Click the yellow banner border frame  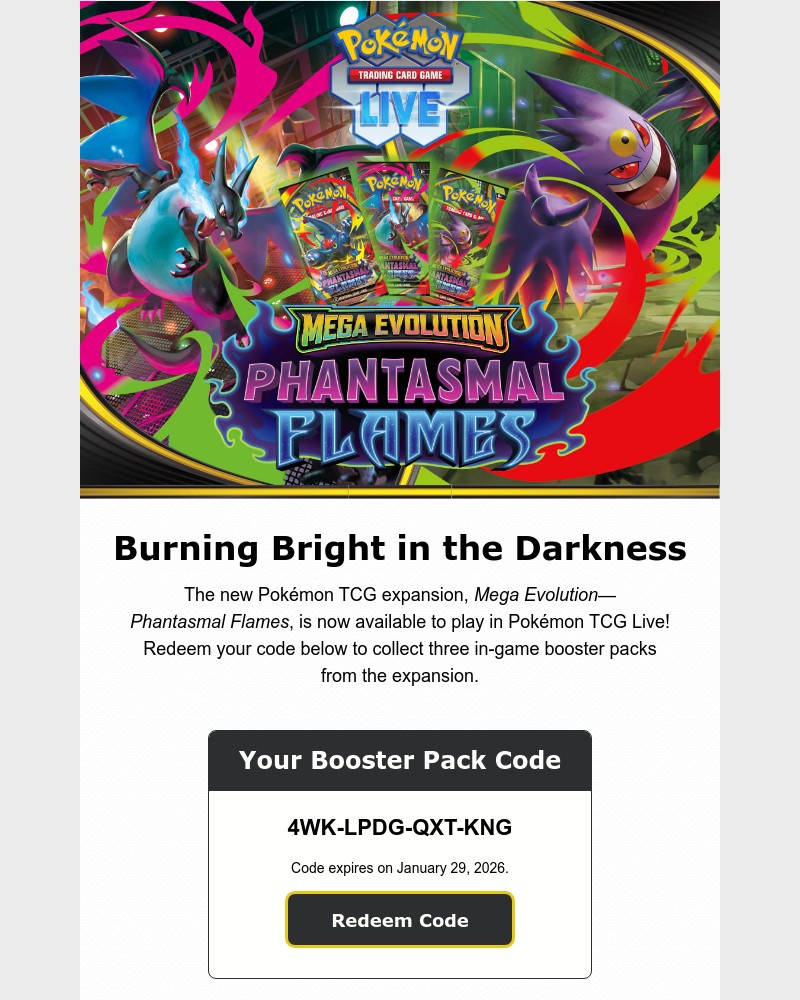(x=400, y=490)
